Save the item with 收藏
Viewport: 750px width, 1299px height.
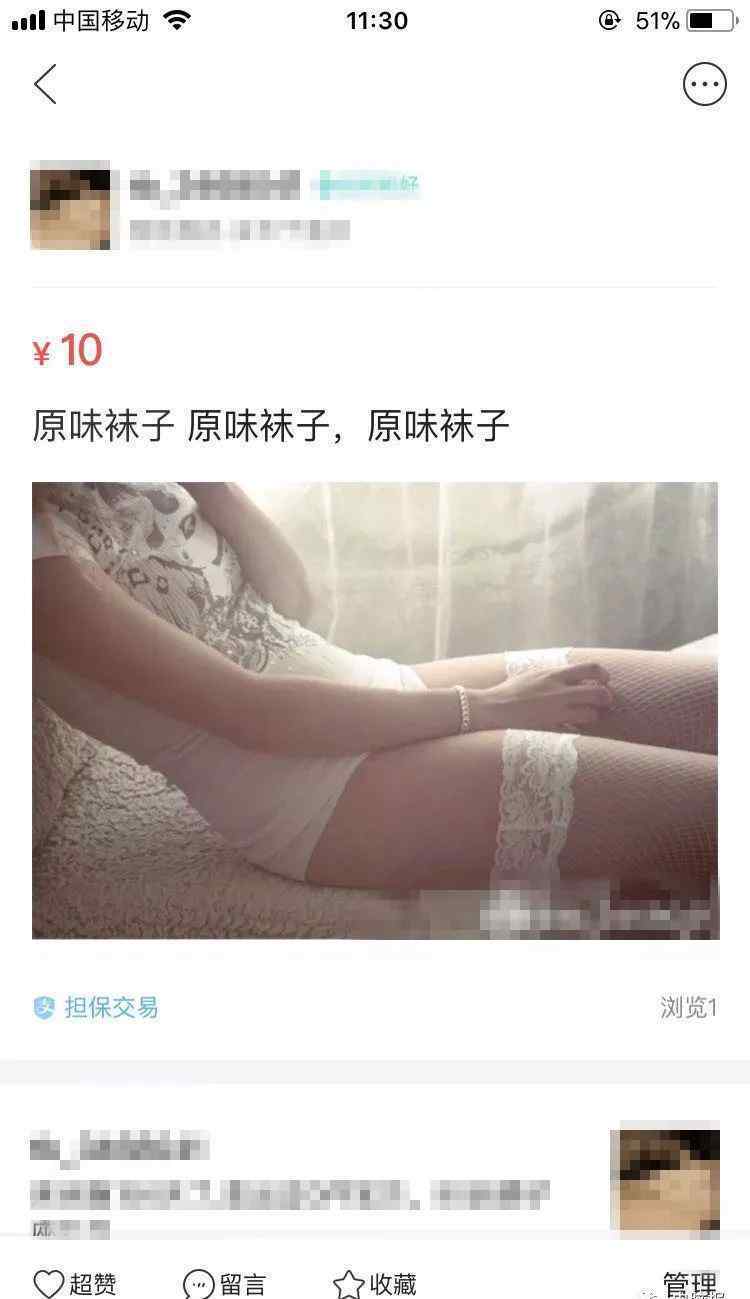(375, 1283)
